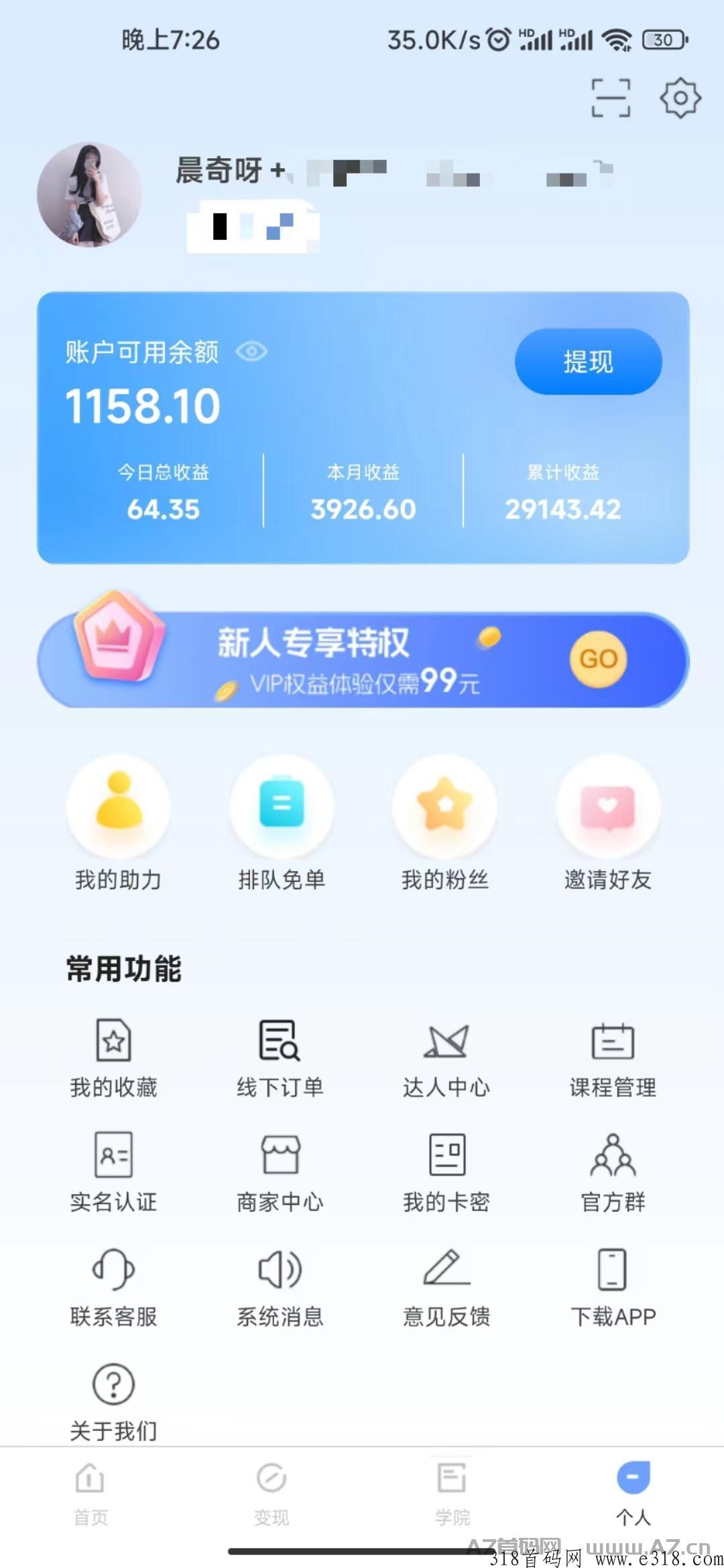The image size is (724, 1568).
Task: Tap GO on the 新人专享特权 banner
Action: [x=598, y=659]
